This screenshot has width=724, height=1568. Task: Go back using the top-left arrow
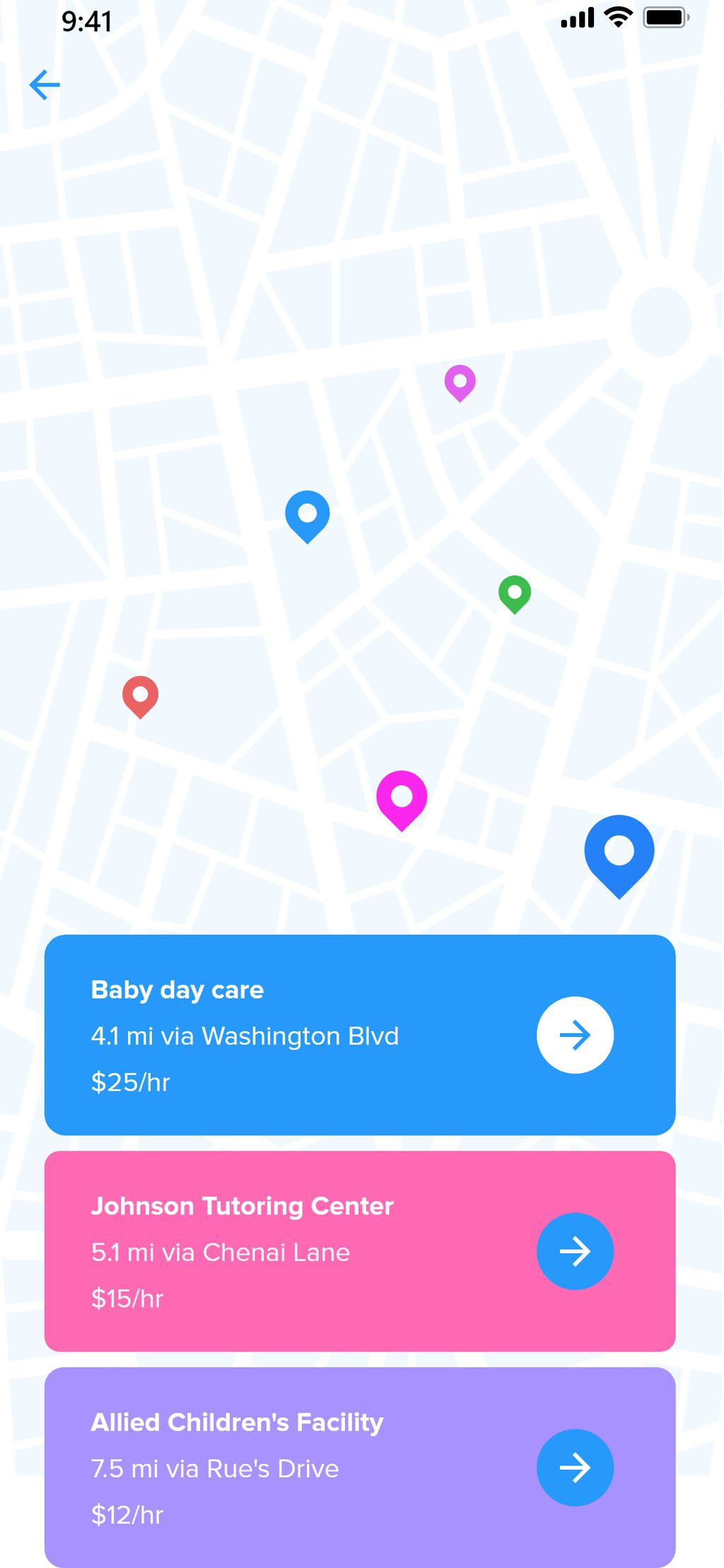click(x=45, y=85)
